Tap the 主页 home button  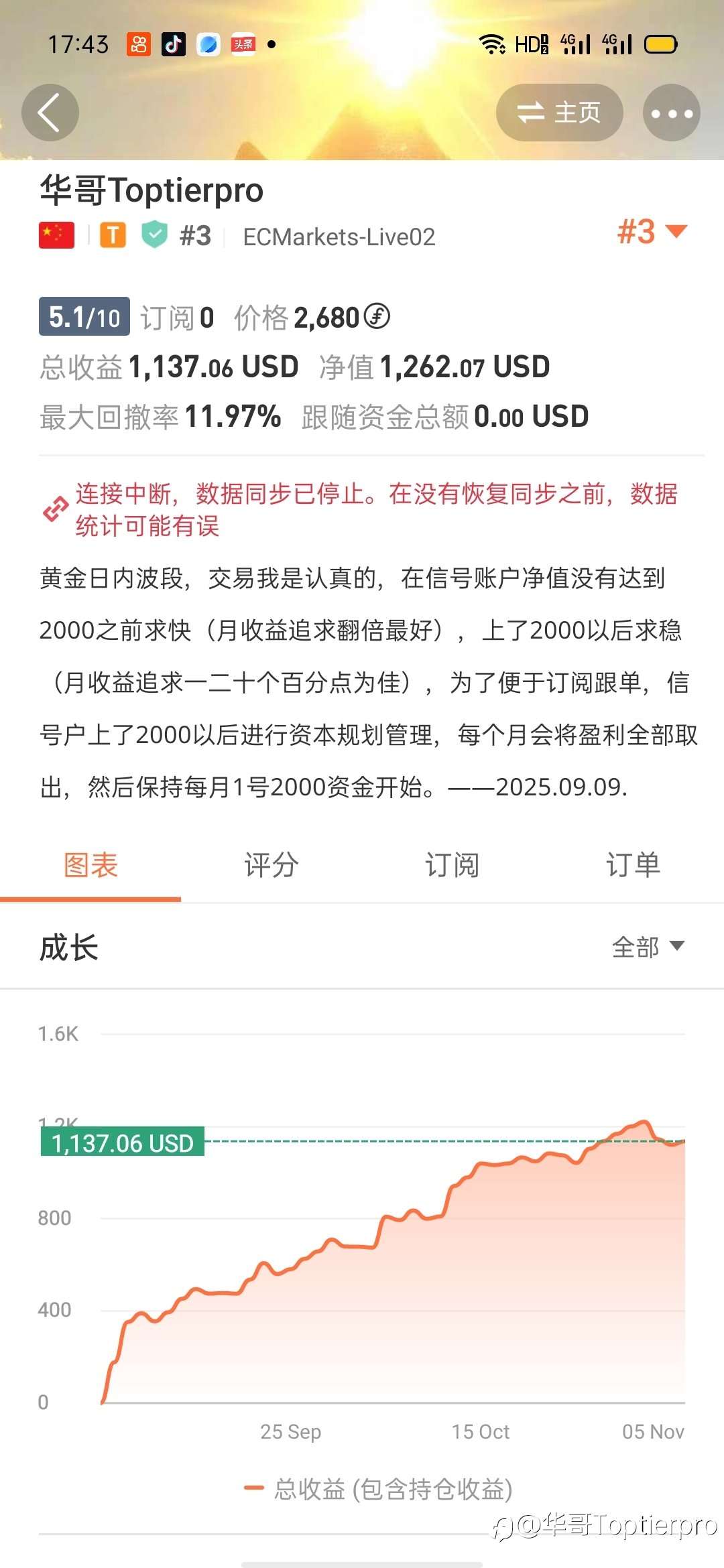tap(560, 112)
